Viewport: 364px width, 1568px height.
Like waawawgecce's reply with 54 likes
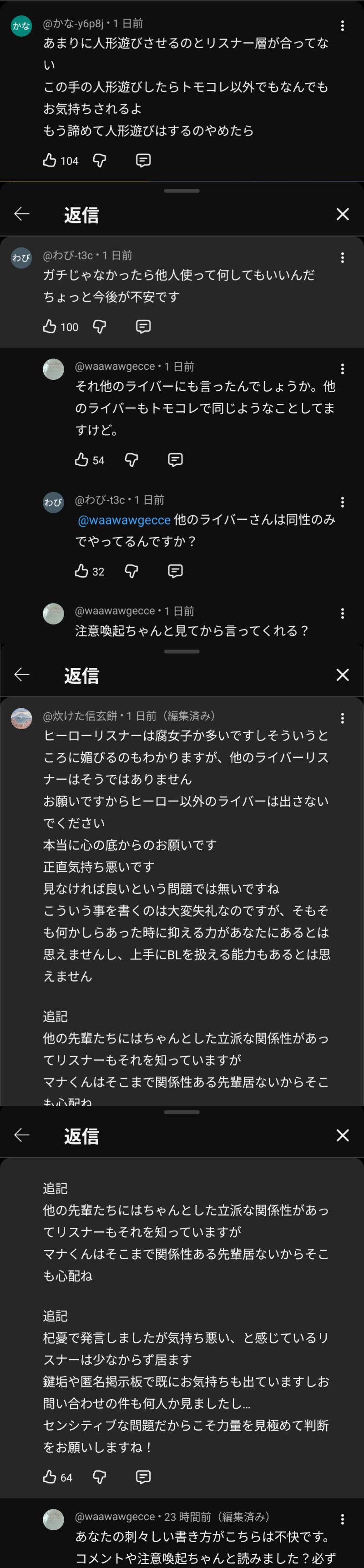tap(81, 459)
